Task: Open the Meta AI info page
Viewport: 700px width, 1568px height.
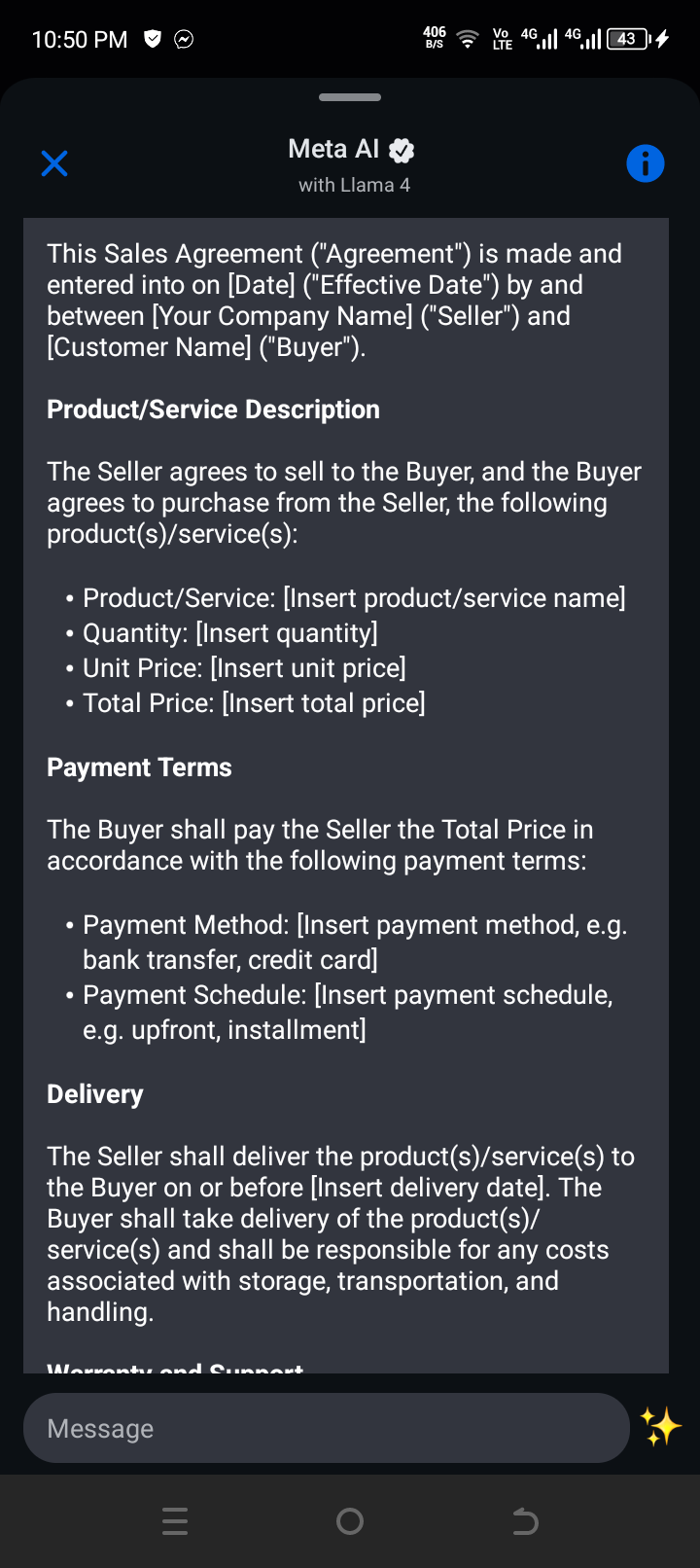Action: point(646,163)
